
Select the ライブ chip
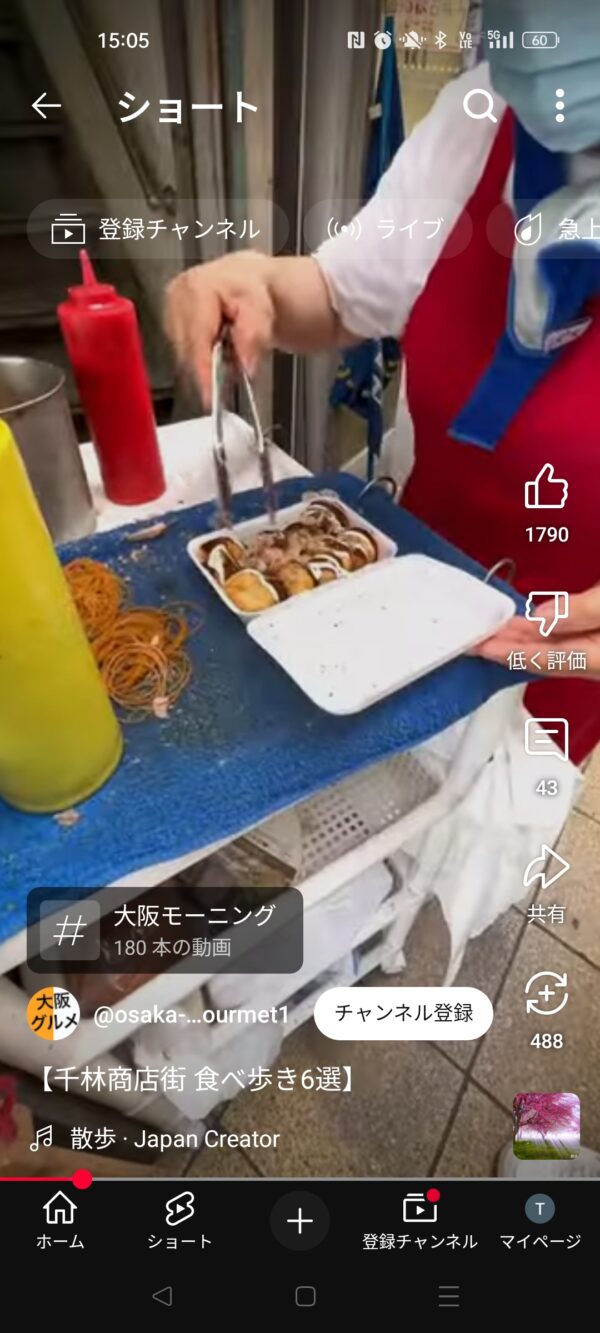pyautogui.click(x=387, y=229)
